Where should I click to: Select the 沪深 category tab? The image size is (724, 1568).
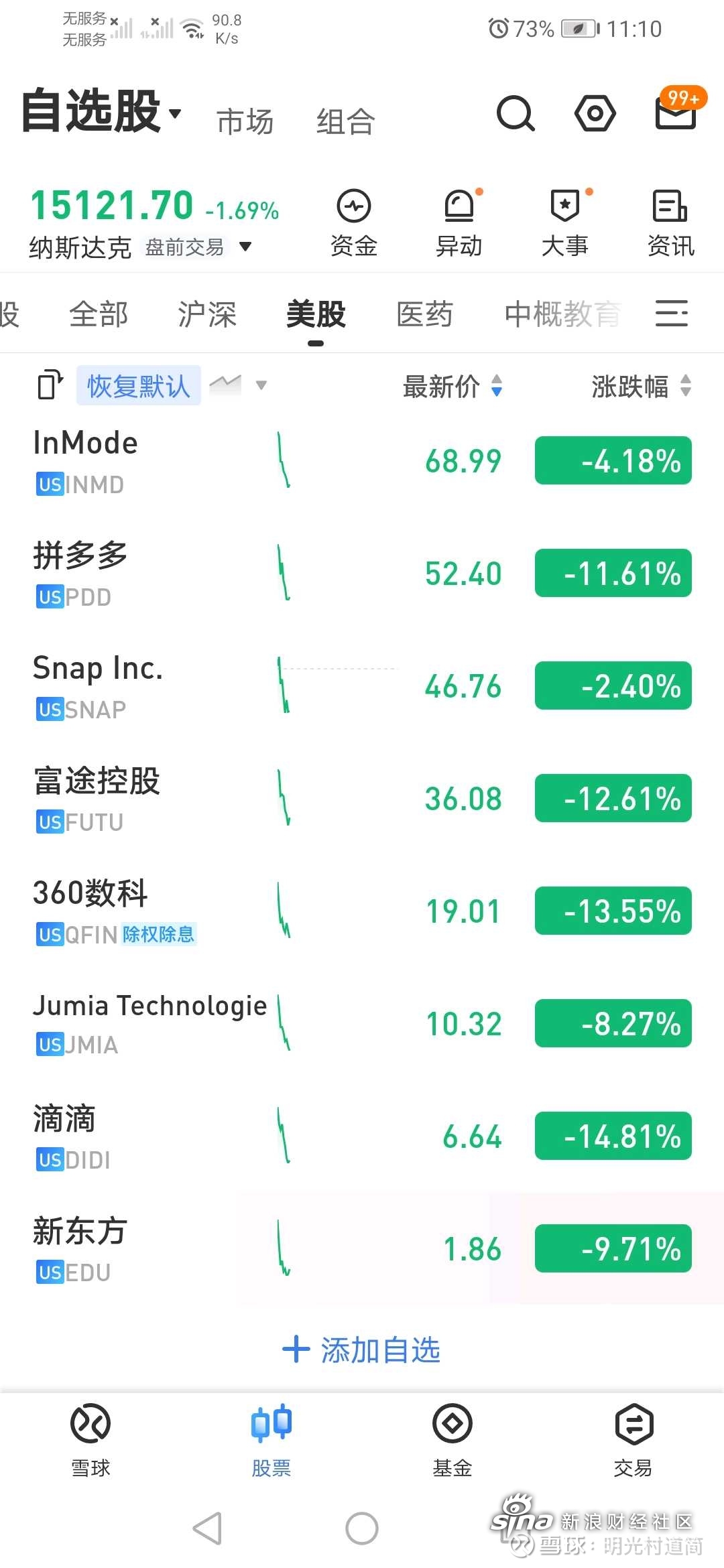pos(207,314)
